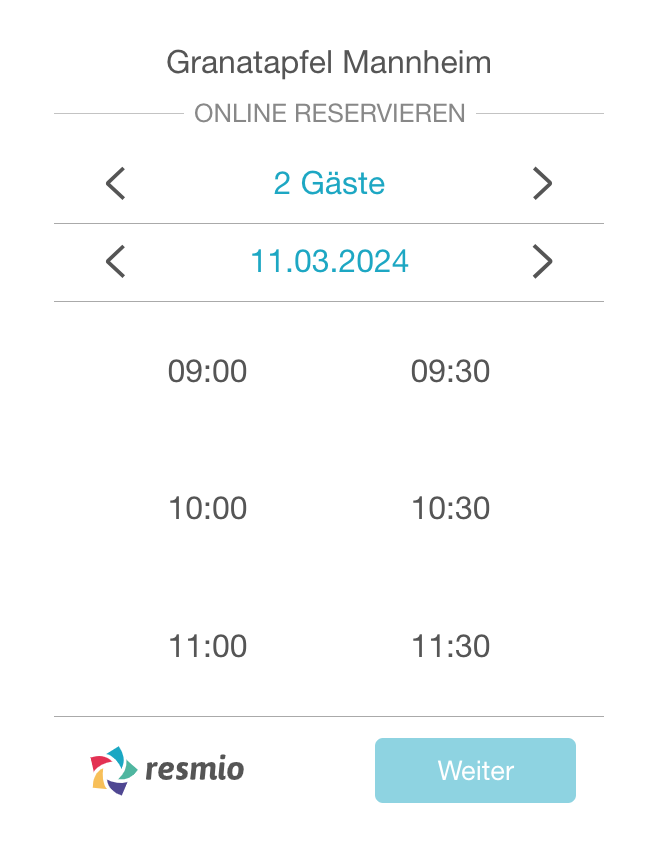
Task: Open the 2 Gäste guest selector
Action: tap(329, 184)
